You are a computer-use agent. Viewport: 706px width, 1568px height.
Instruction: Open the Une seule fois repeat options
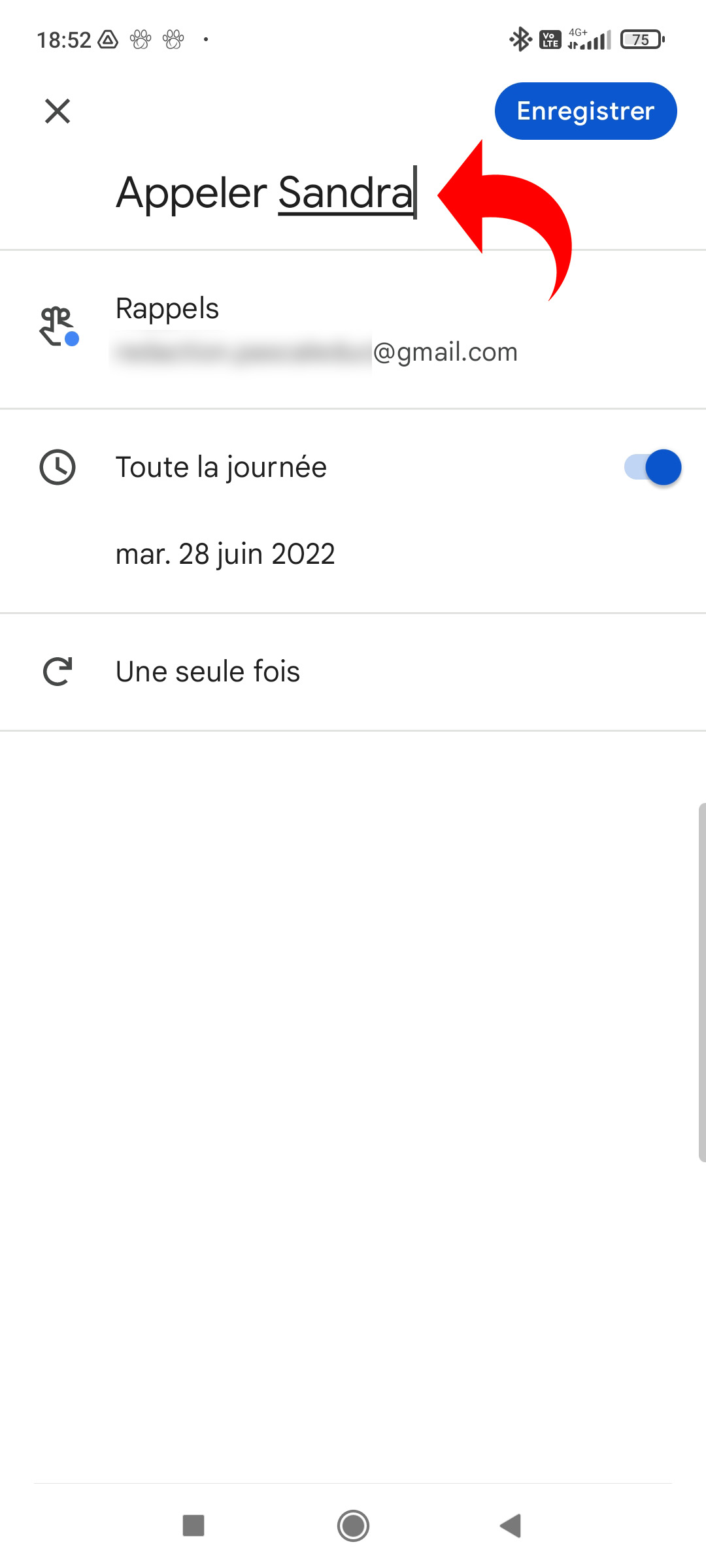(x=208, y=672)
